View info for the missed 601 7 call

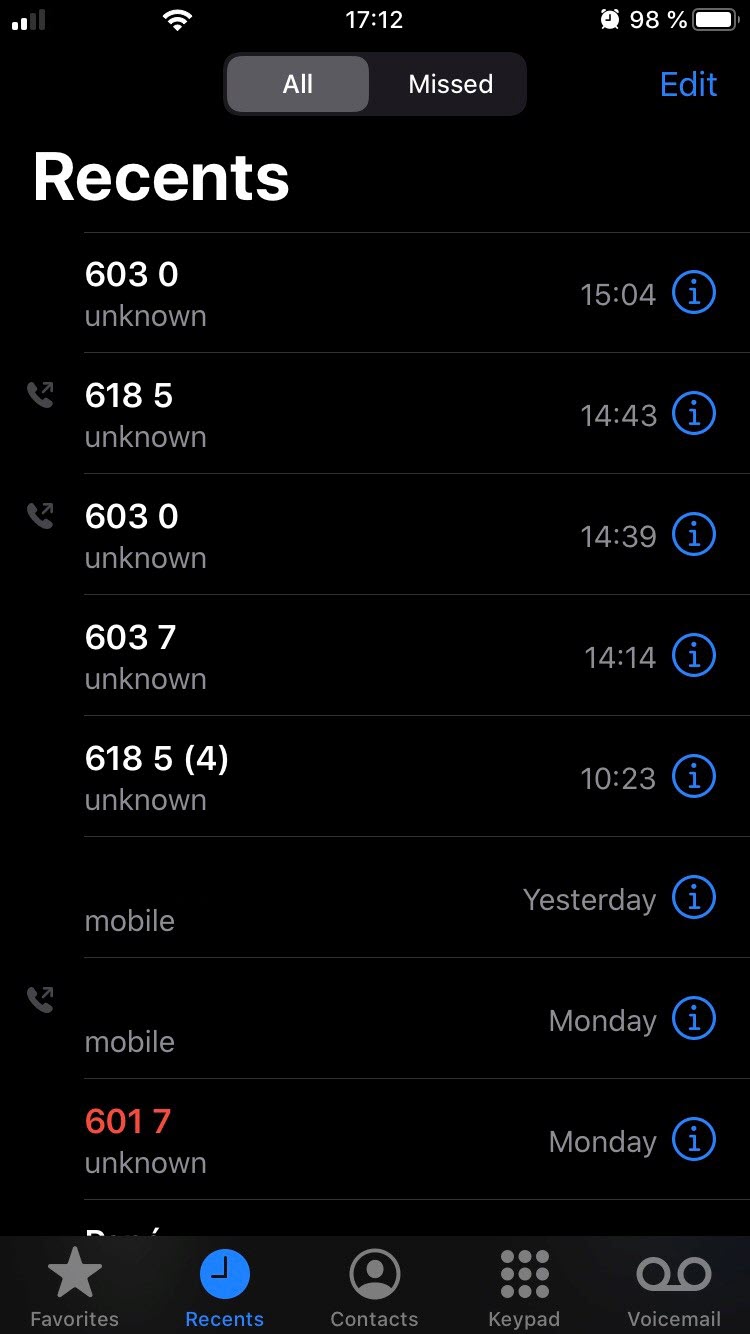[x=693, y=1140]
